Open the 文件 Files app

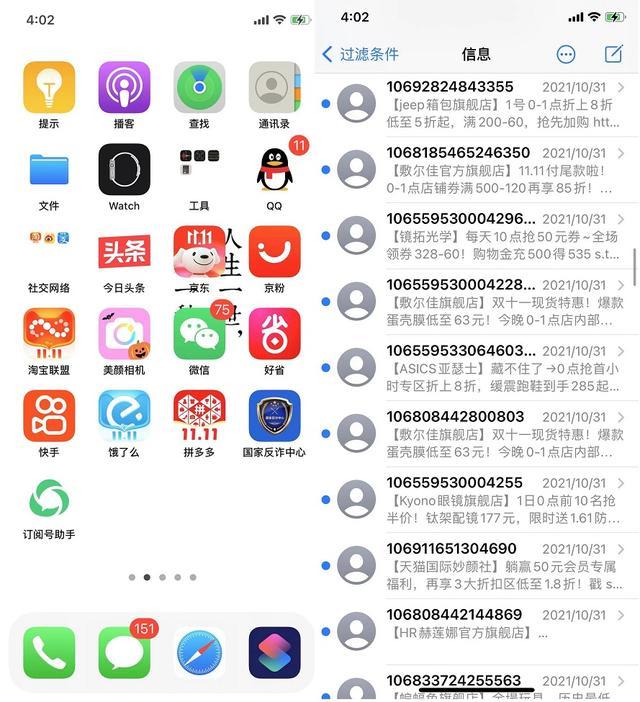point(49,170)
